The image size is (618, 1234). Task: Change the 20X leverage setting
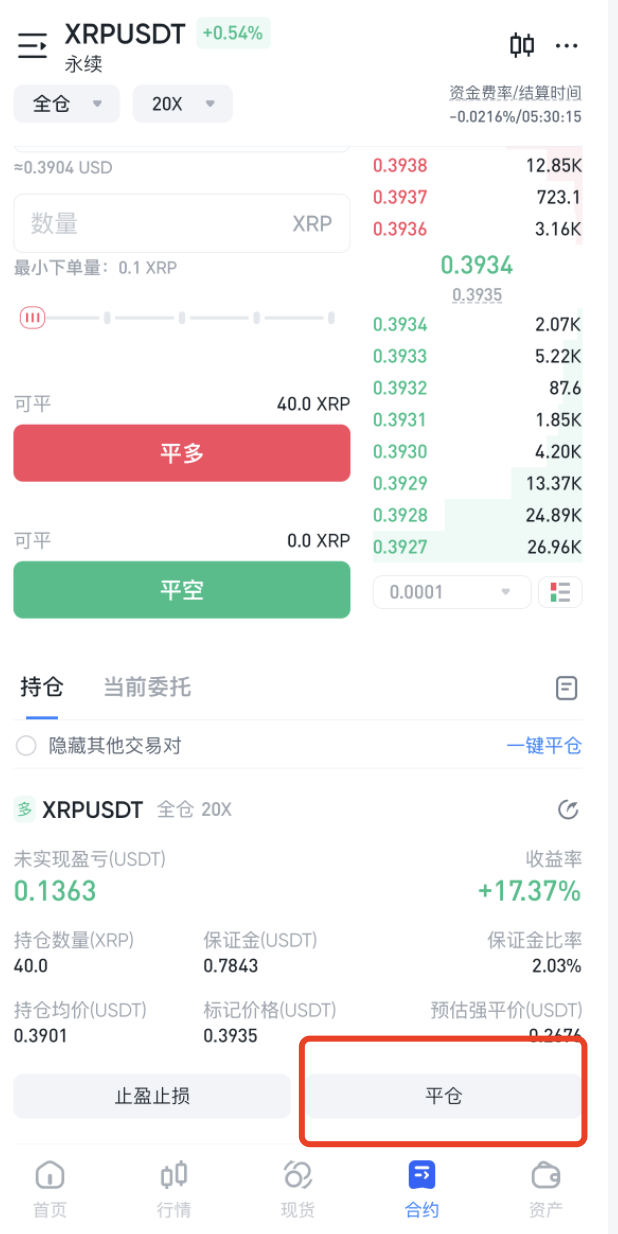point(182,104)
